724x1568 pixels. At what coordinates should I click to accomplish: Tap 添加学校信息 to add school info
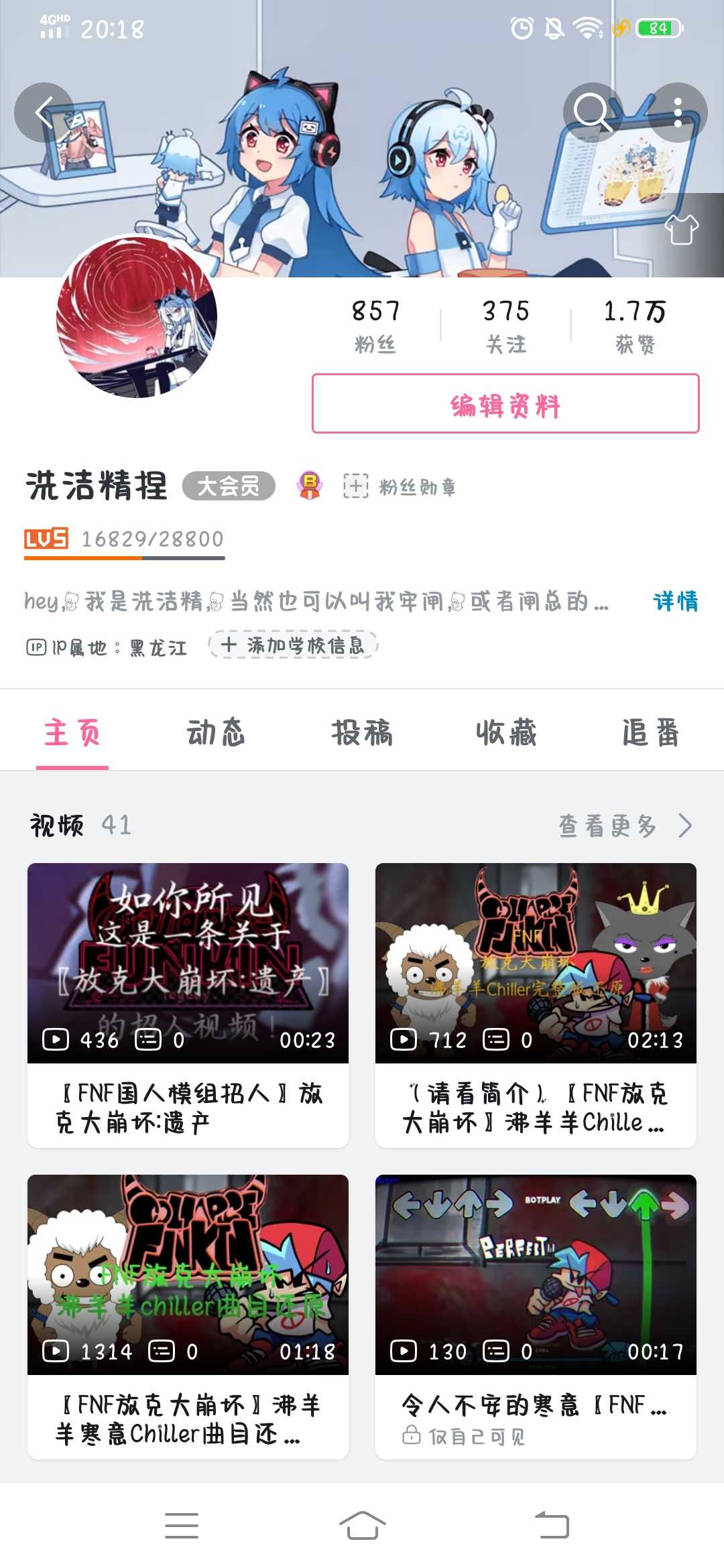(294, 645)
